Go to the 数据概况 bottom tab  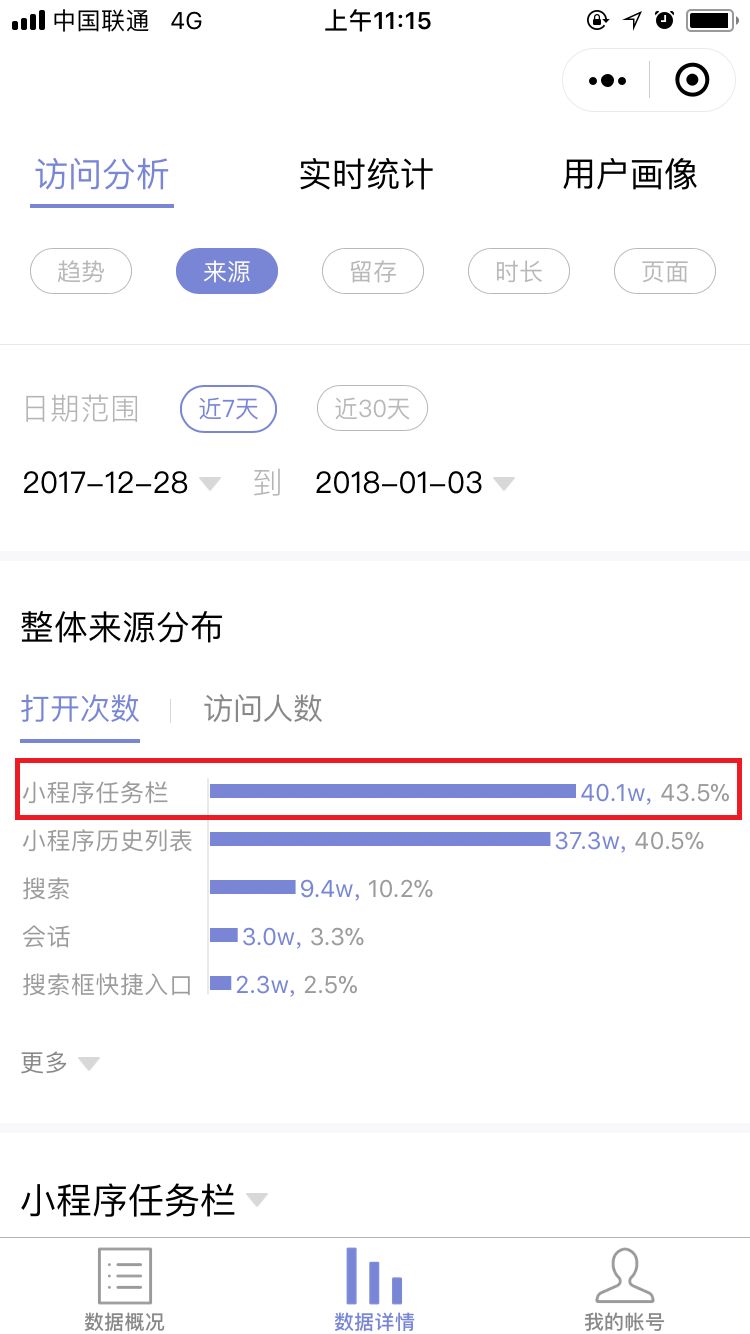(125, 1288)
